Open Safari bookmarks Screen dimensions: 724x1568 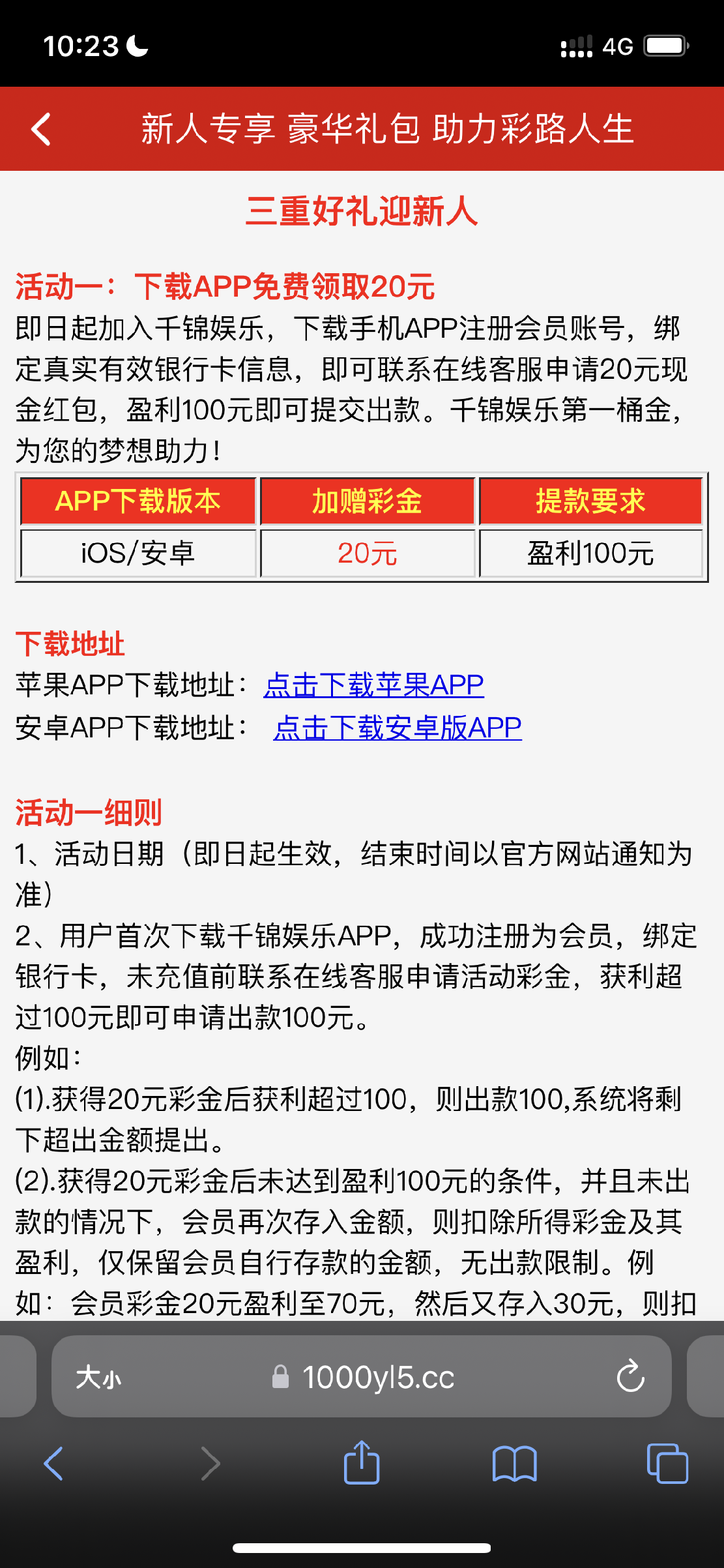tap(514, 1464)
